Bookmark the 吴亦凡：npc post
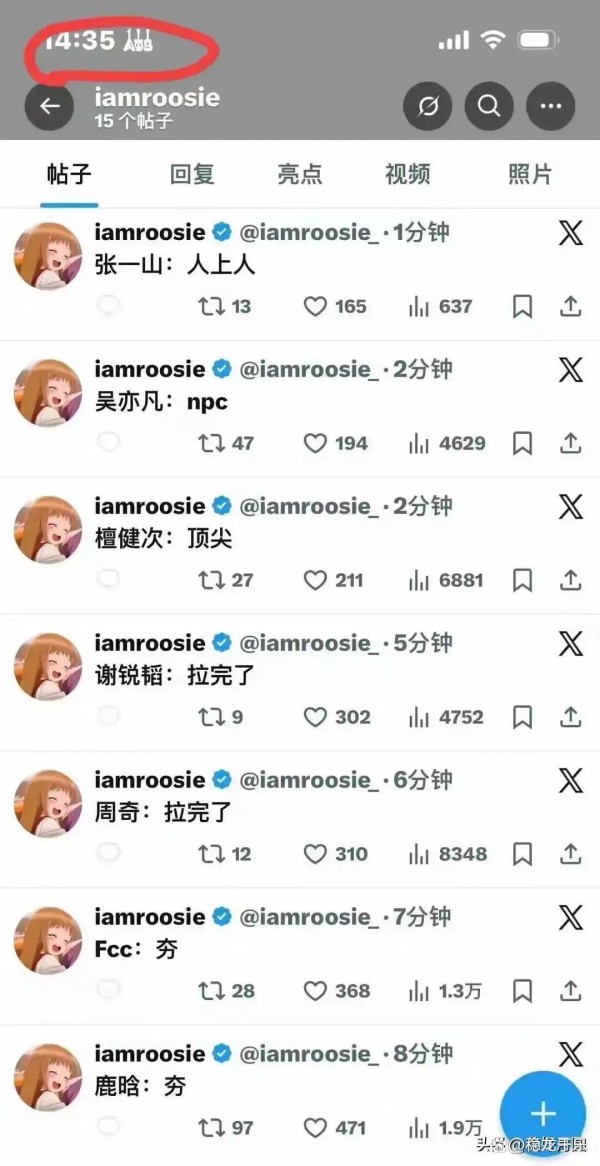Screen dimensions: 600x1166 [522, 443]
